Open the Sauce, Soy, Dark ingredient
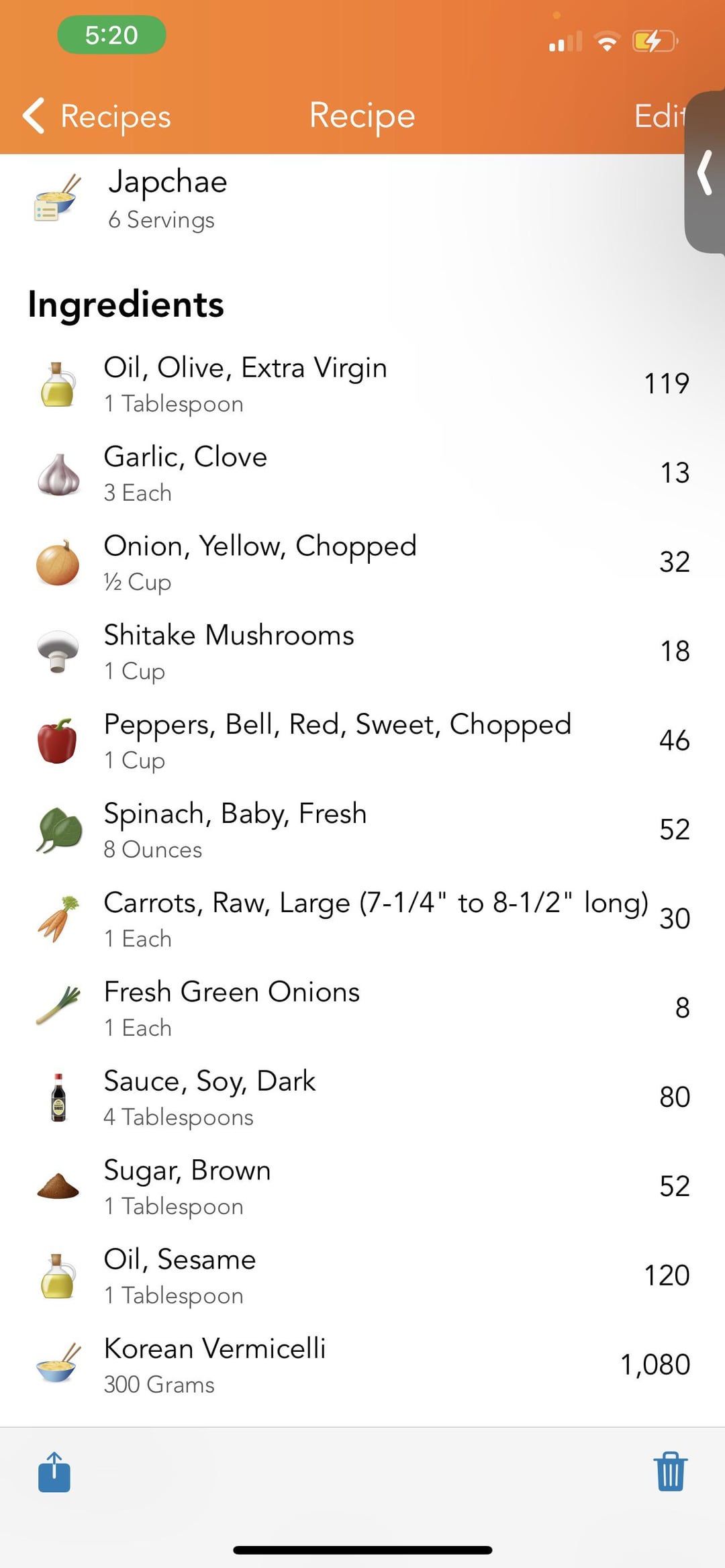 click(x=362, y=1098)
